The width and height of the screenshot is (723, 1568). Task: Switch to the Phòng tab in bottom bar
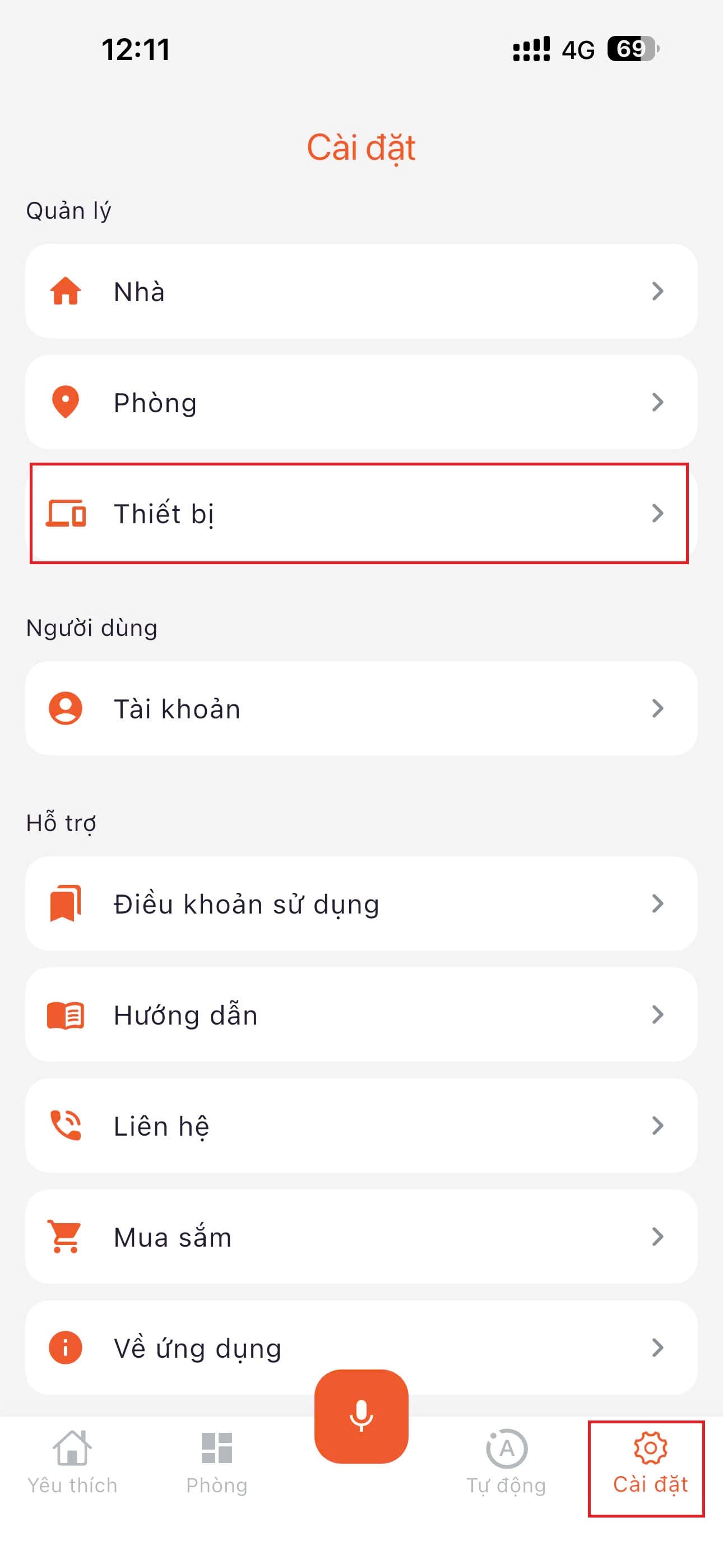[217, 1462]
